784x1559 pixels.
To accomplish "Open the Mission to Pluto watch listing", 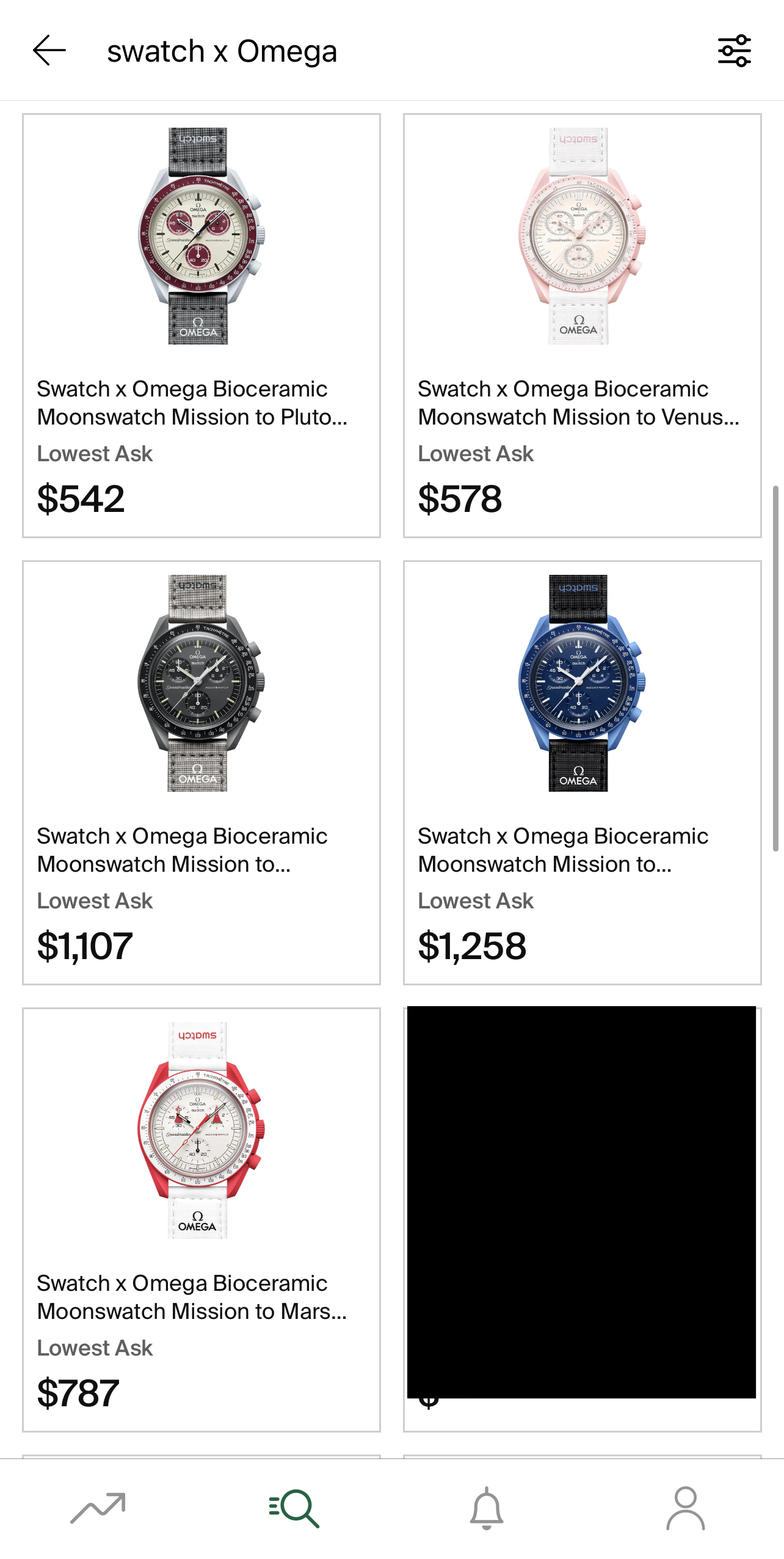I will 201,325.
